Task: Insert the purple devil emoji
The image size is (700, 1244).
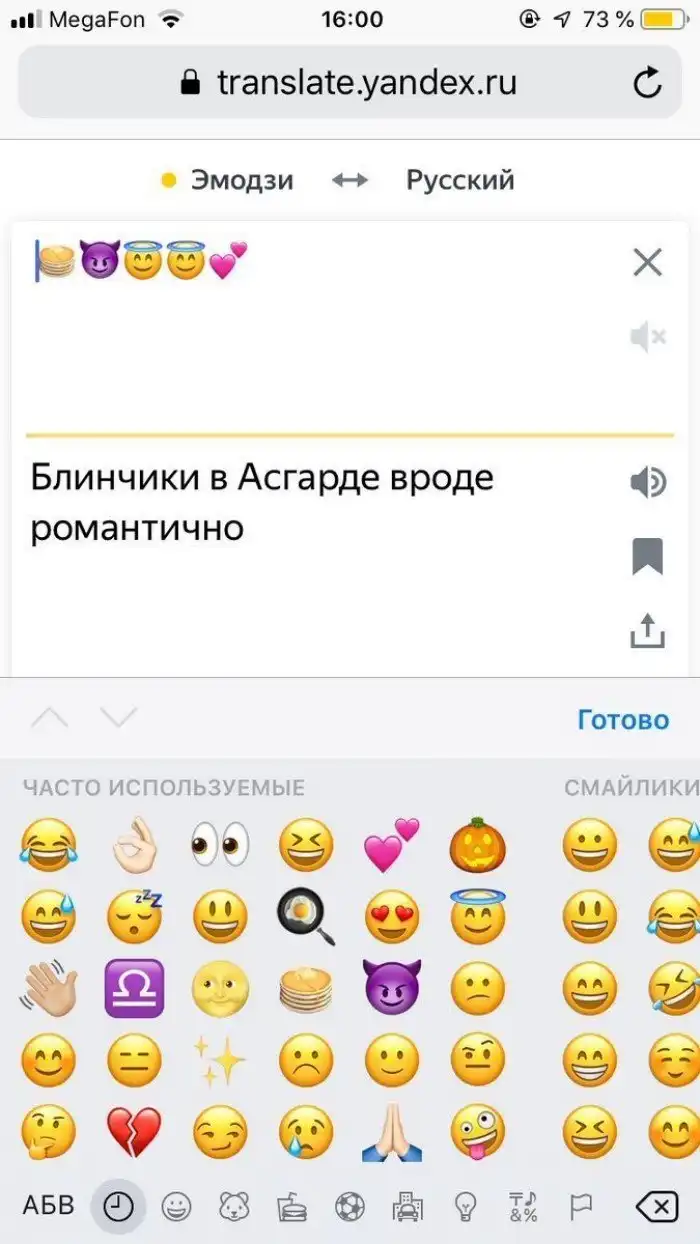Action: 392,990
